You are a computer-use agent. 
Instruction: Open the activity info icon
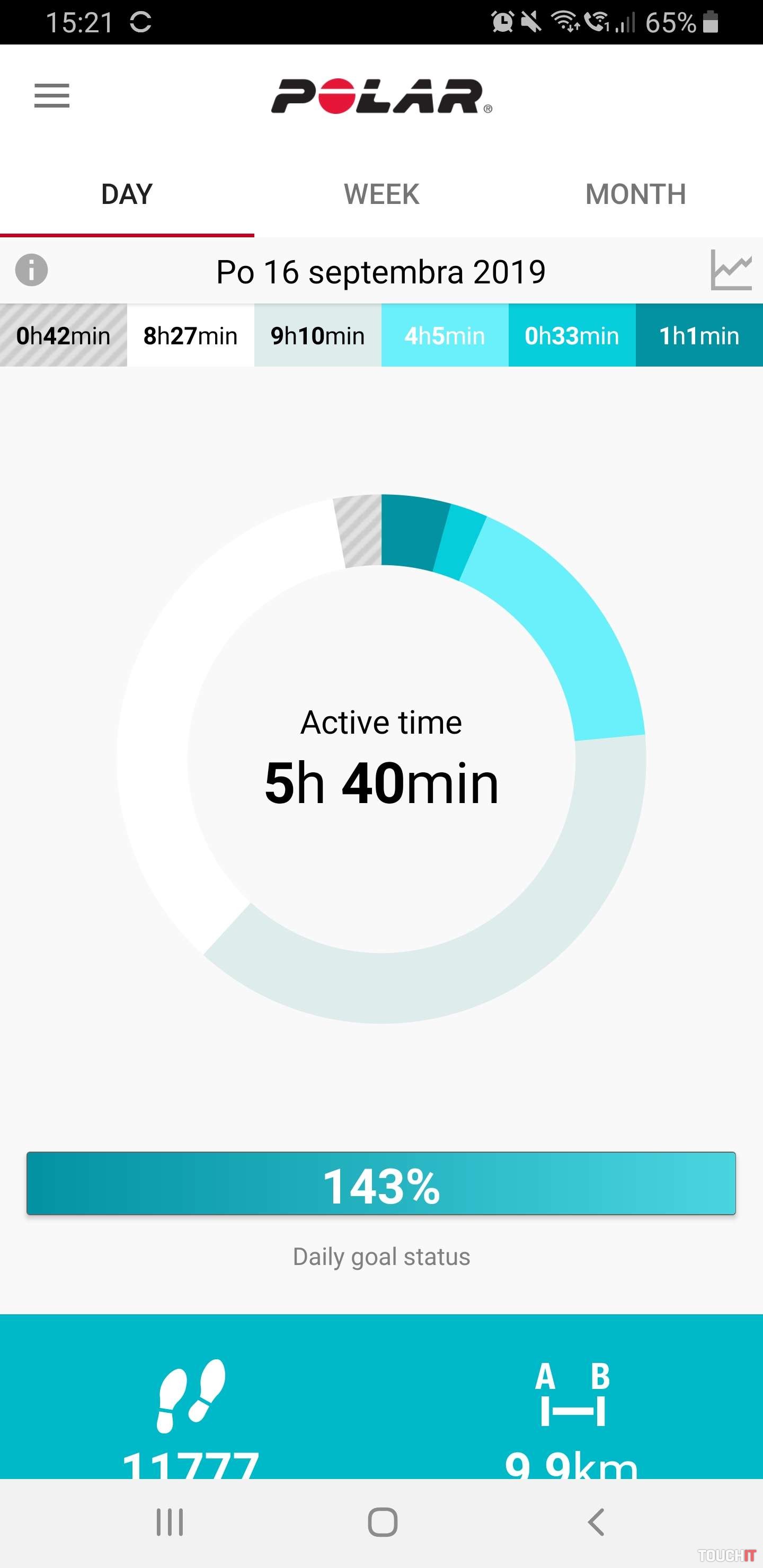[32, 270]
